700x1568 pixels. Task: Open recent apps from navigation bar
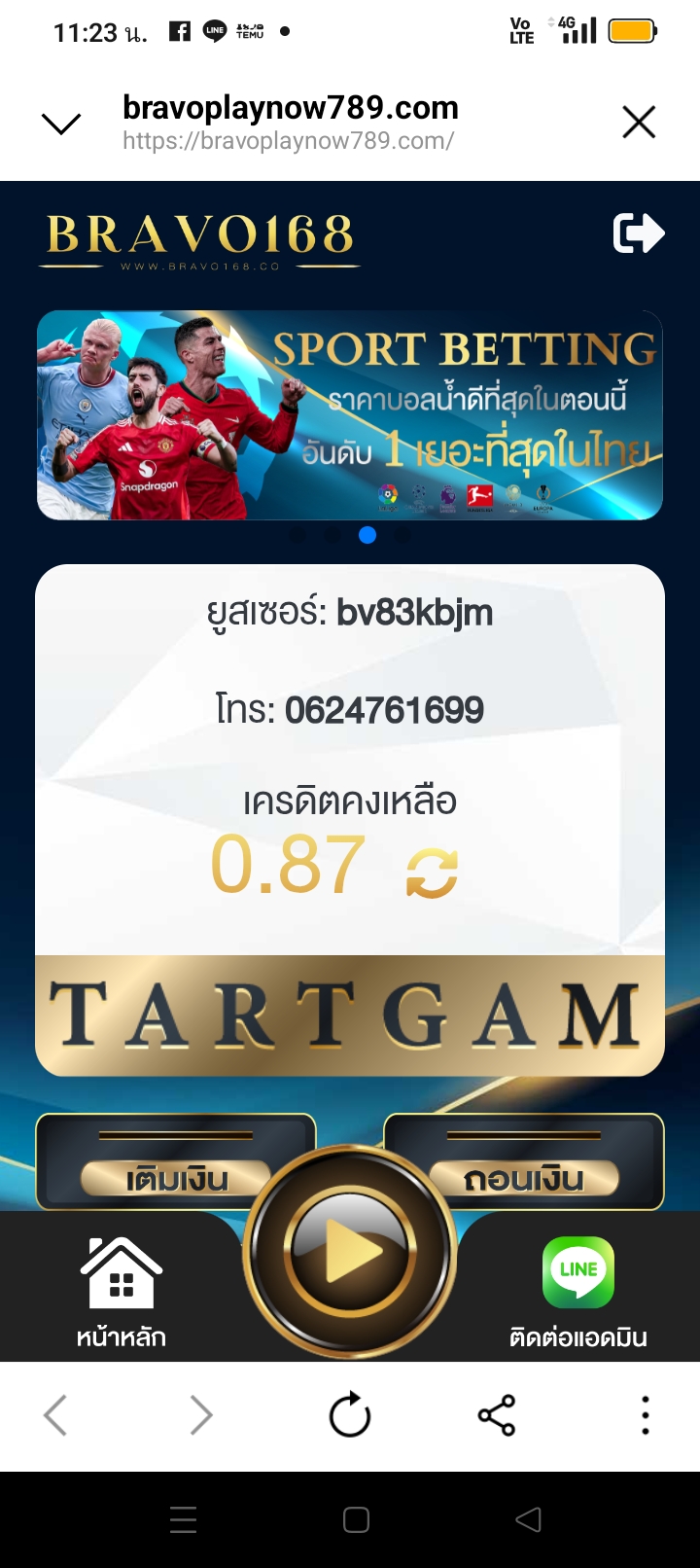[x=183, y=1519]
